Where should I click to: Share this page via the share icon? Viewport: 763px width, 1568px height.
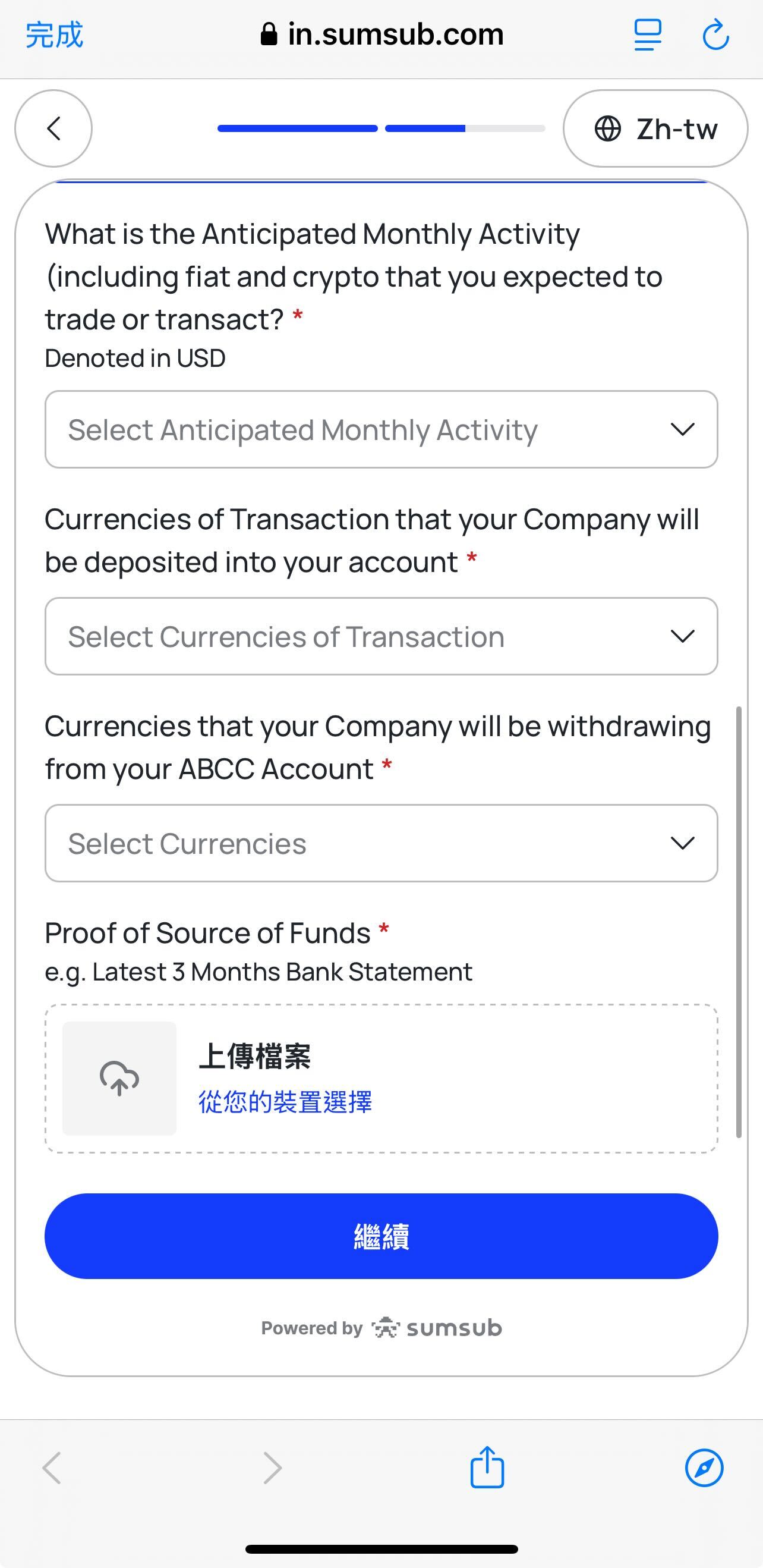pos(487,1468)
